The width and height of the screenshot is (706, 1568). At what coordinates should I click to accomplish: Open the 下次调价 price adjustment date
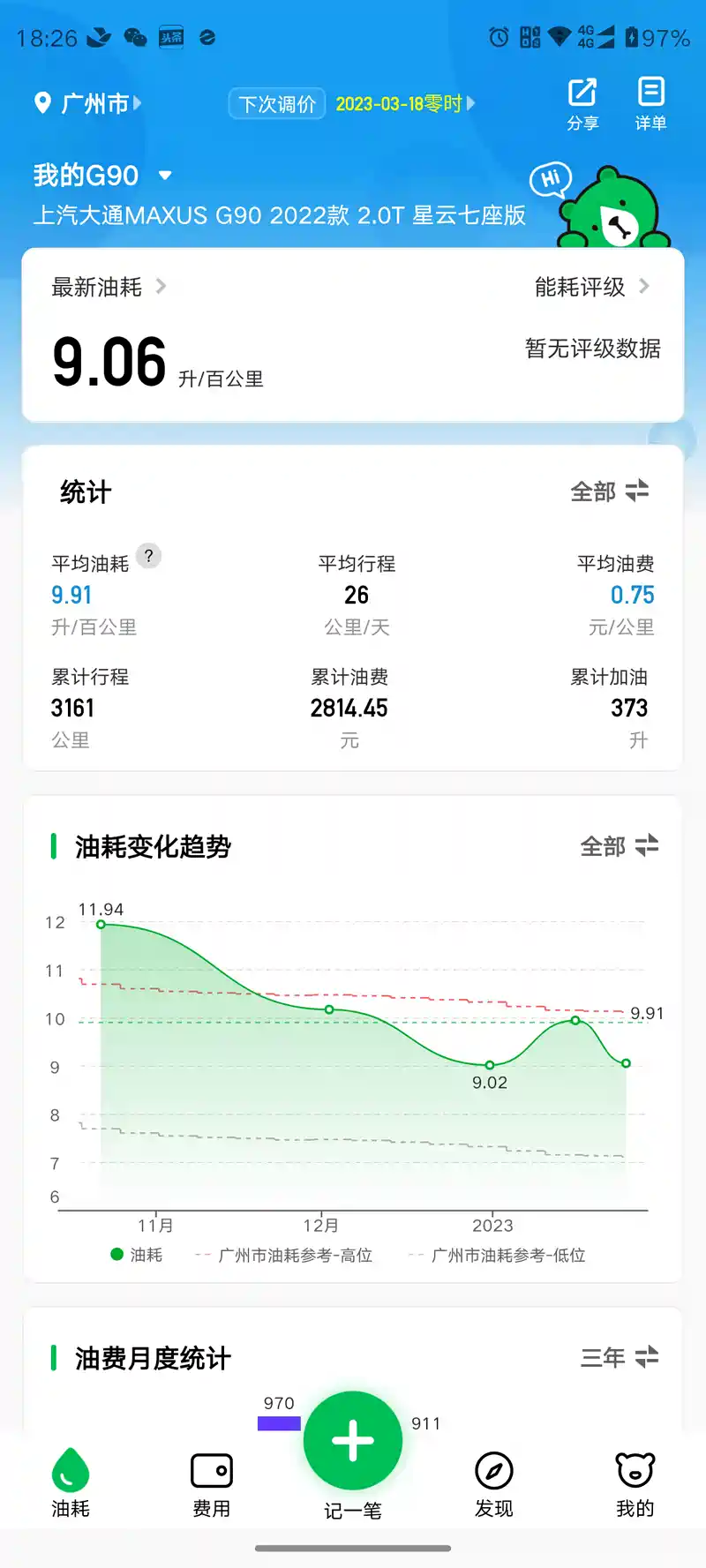click(352, 104)
